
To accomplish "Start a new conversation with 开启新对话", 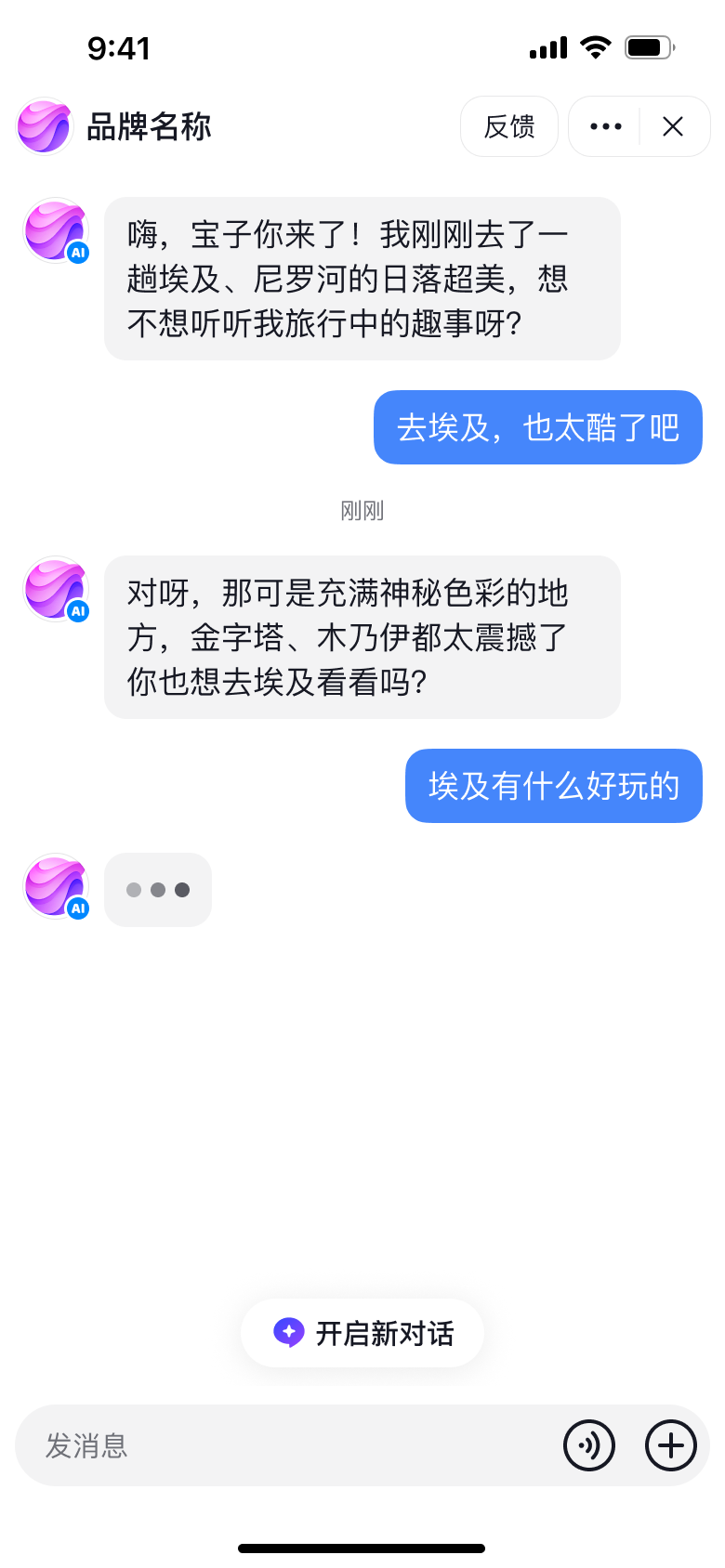I will pos(362,1333).
